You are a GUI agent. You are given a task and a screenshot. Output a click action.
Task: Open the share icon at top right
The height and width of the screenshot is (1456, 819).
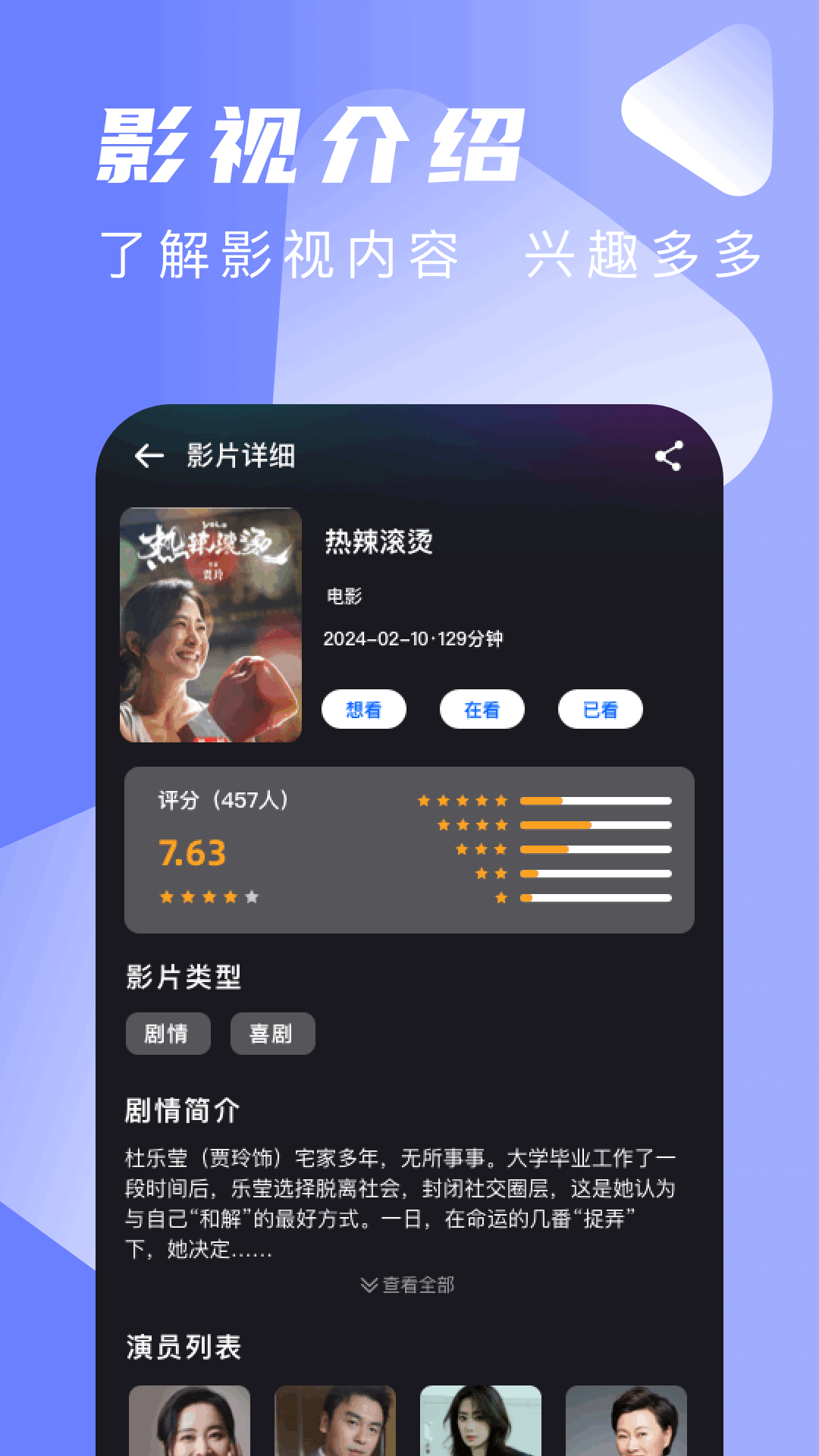pos(670,456)
